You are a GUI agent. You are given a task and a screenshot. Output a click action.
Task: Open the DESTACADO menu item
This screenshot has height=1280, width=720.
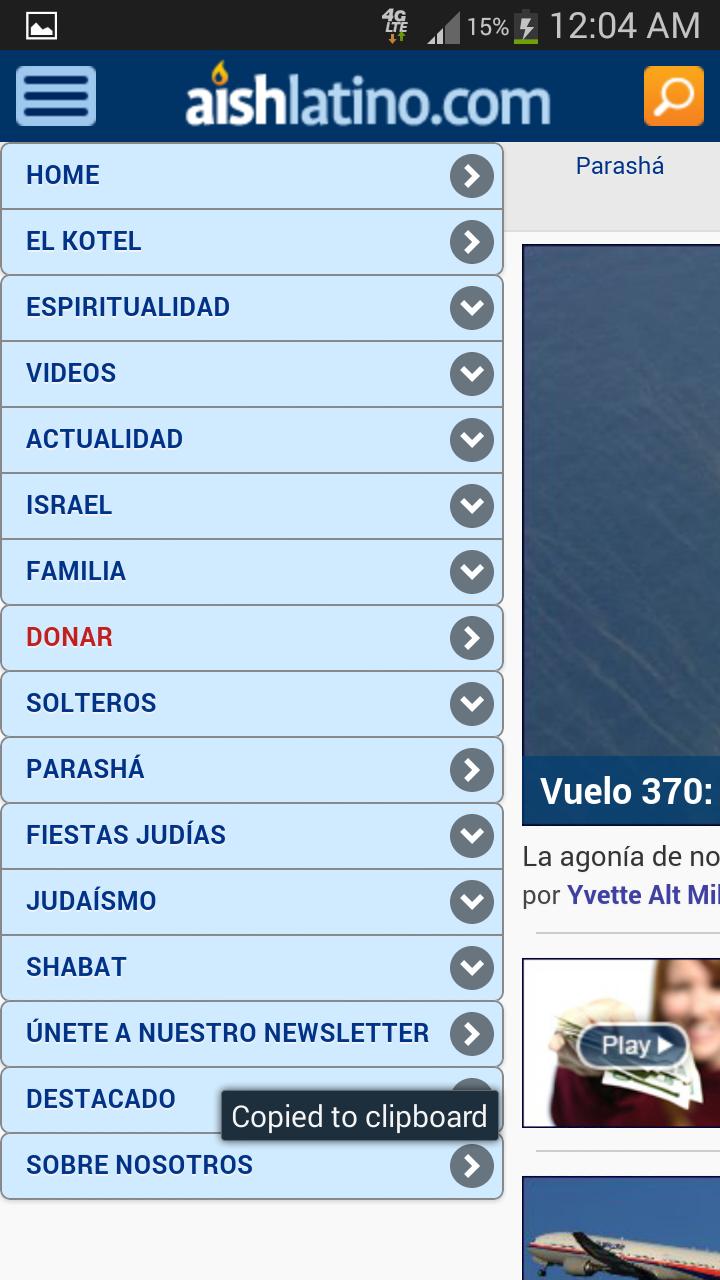(110, 1100)
